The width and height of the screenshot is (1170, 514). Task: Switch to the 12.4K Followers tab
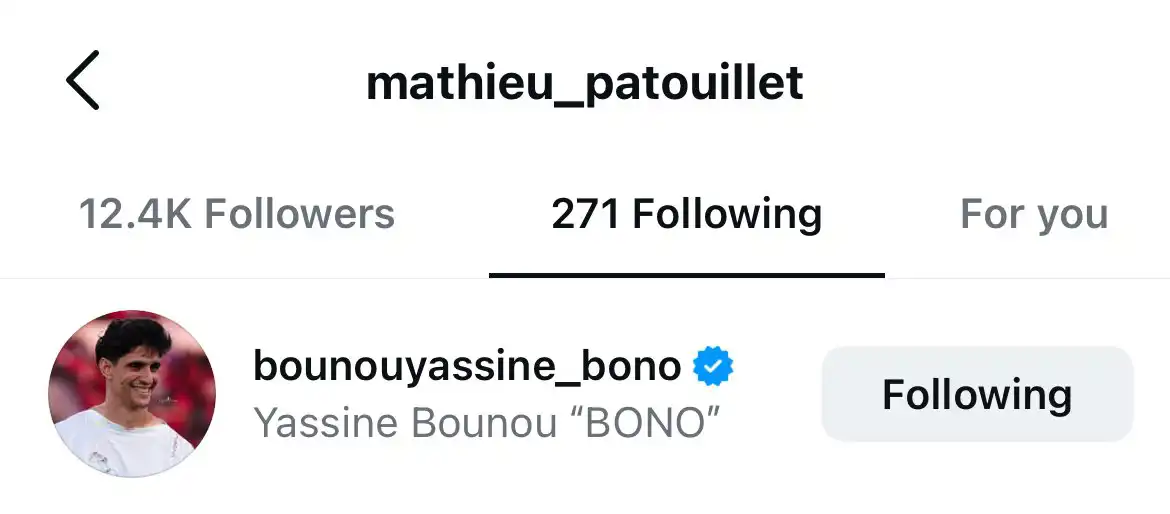237,214
